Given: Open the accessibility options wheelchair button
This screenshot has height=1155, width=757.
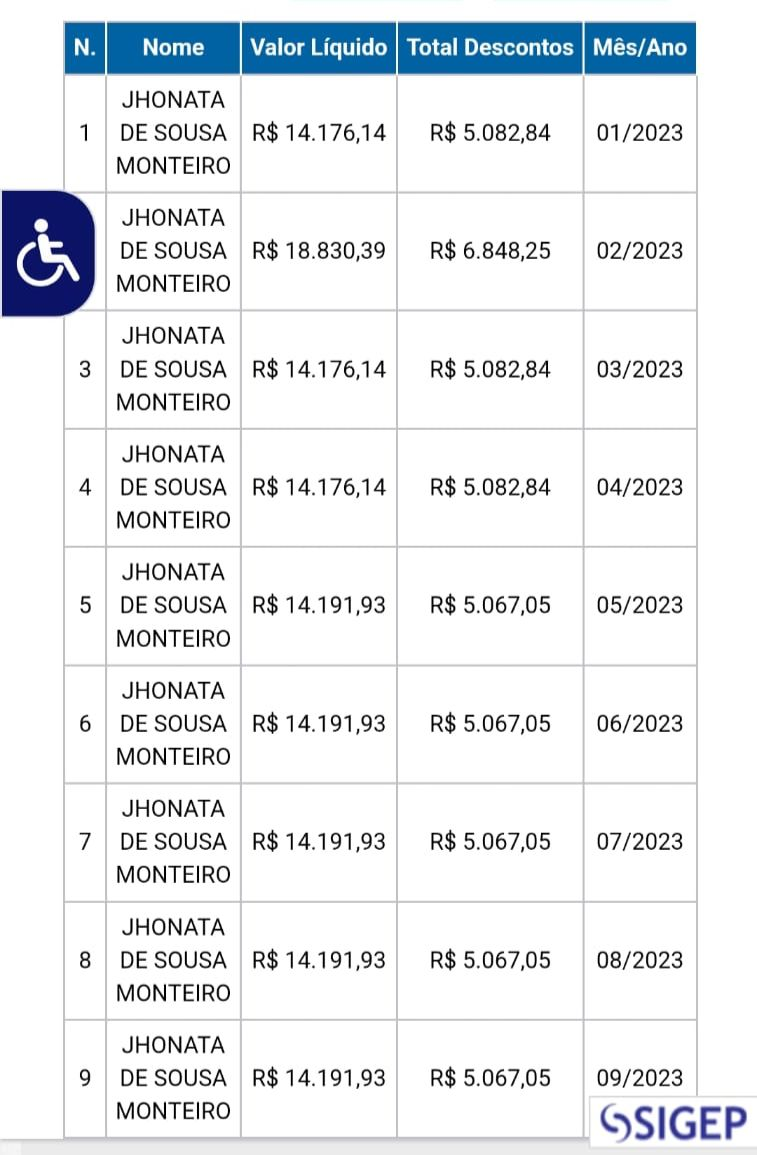Looking at the screenshot, I should click(48, 253).
